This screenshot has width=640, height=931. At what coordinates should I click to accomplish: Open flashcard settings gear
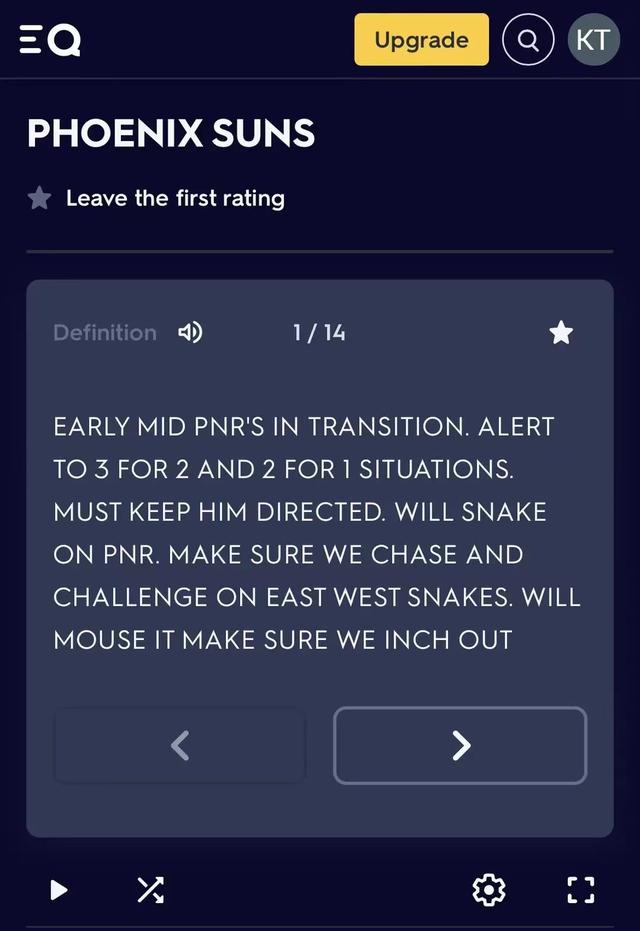pyautogui.click(x=488, y=889)
